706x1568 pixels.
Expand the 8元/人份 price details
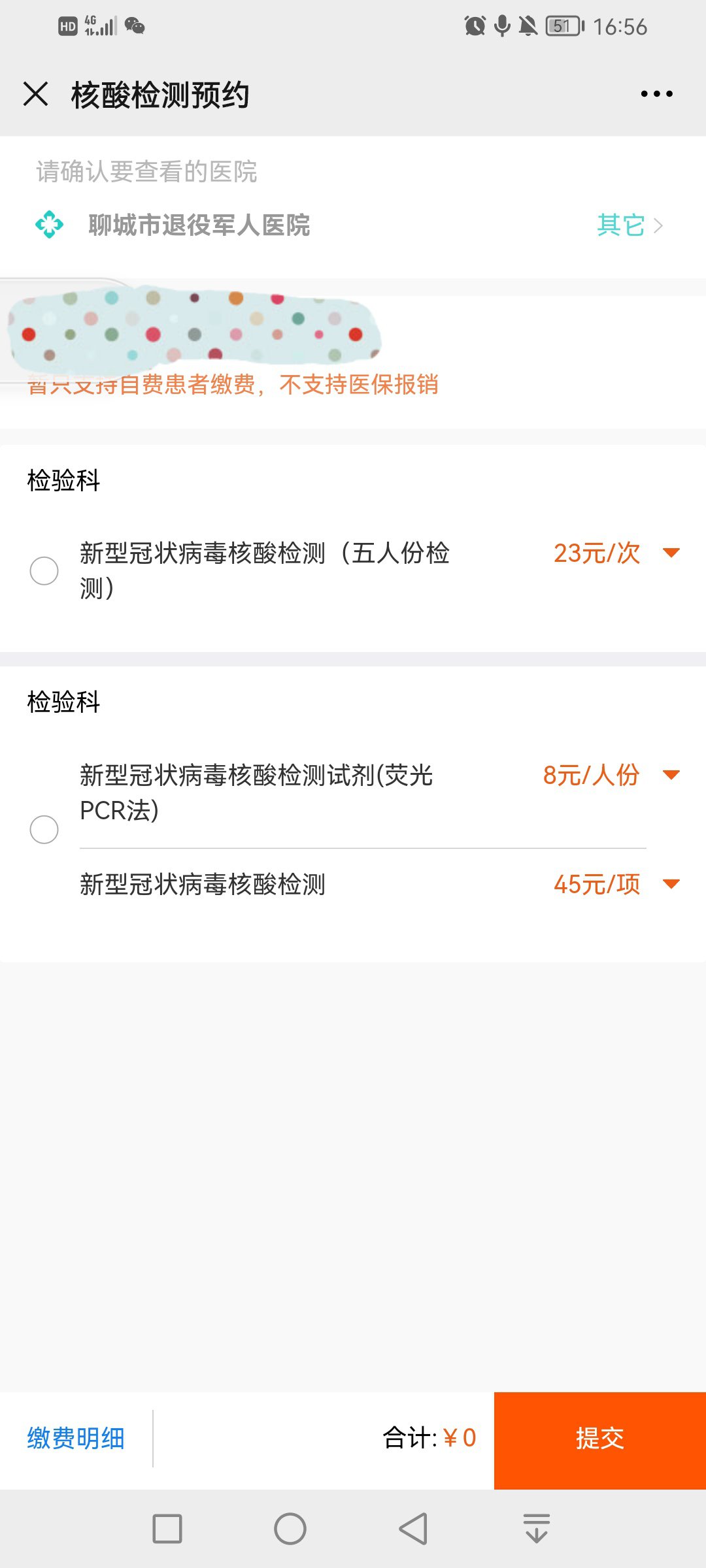pyautogui.click(x=671, y=775)
